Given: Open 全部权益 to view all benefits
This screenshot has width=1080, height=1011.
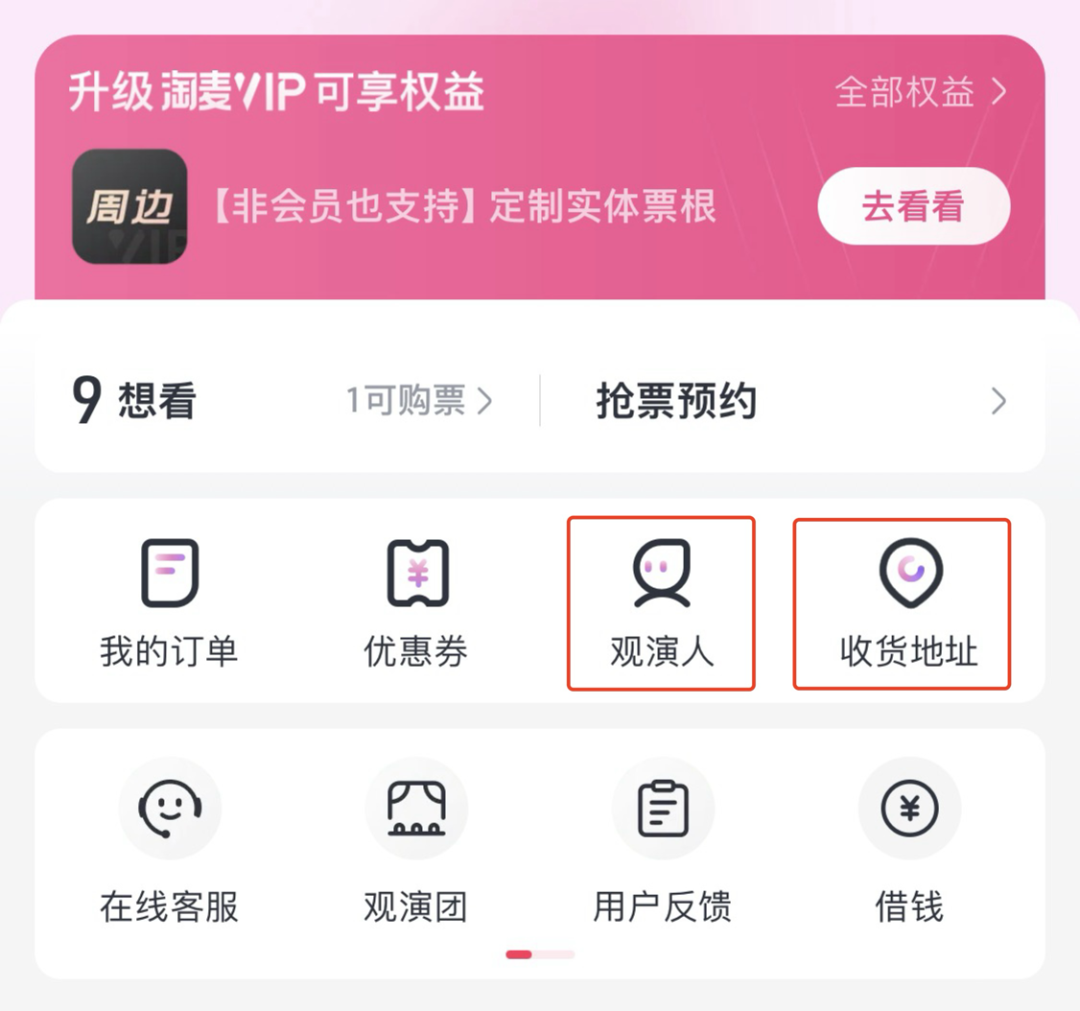Looking at the screenshot, I should click(920, 93).
